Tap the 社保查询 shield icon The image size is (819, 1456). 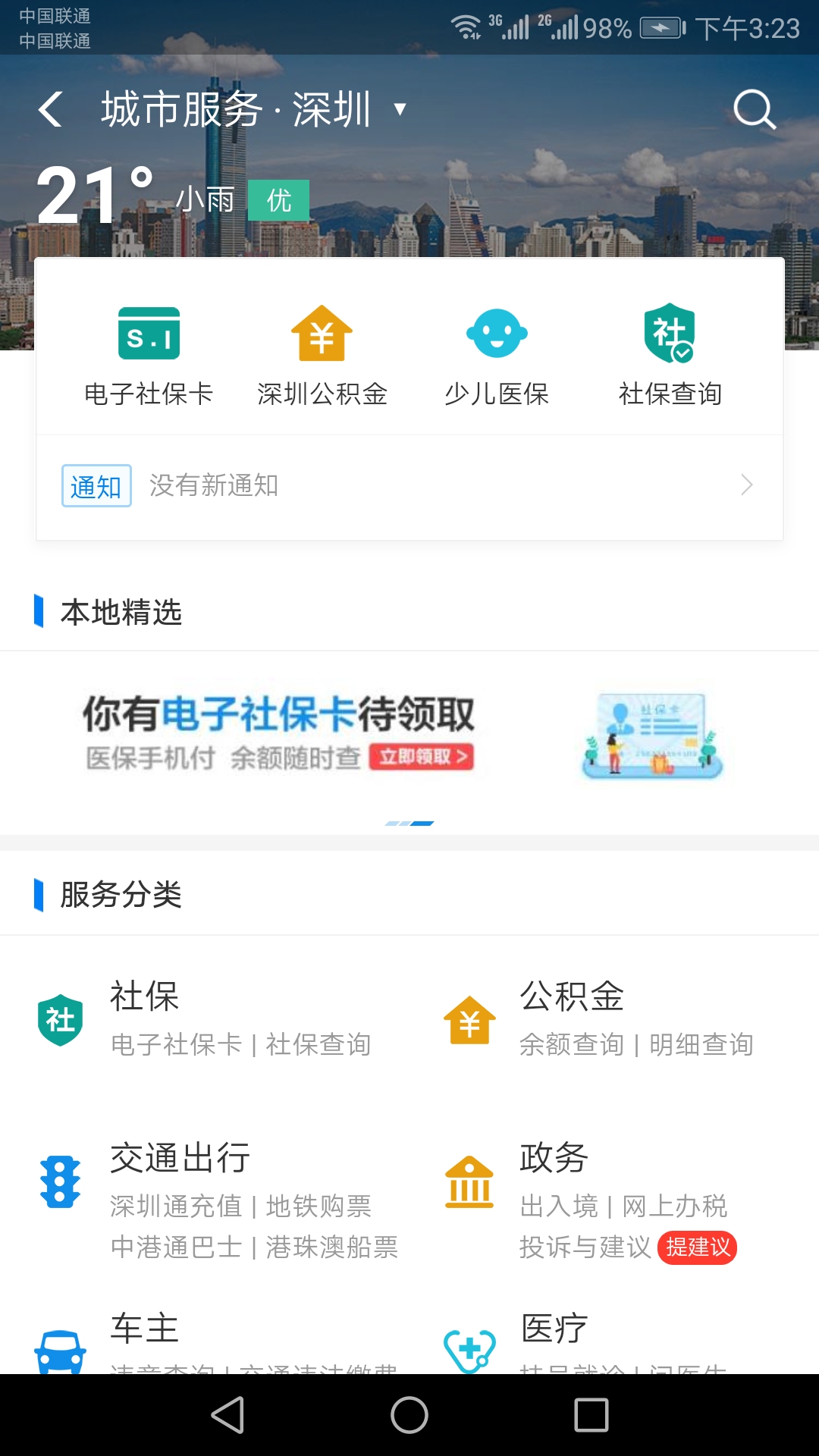tap(670, 334)
